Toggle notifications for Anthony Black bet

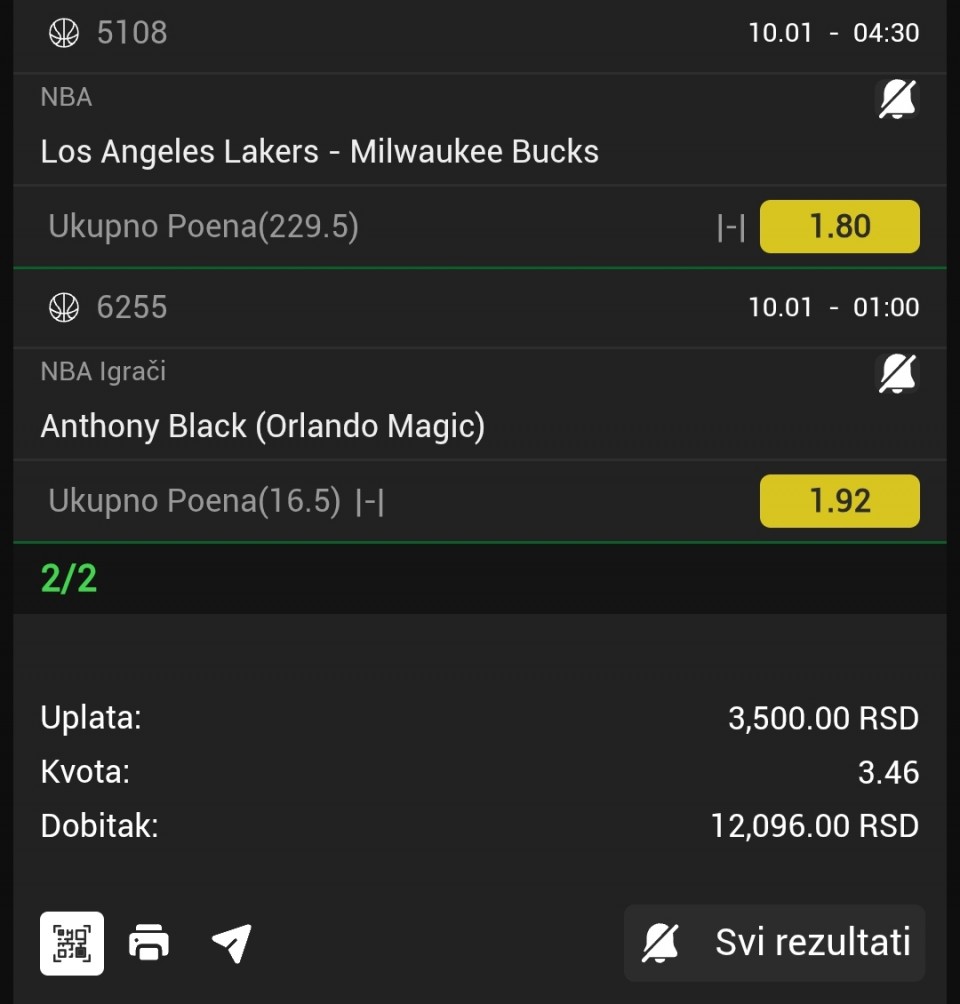[896, 374]
